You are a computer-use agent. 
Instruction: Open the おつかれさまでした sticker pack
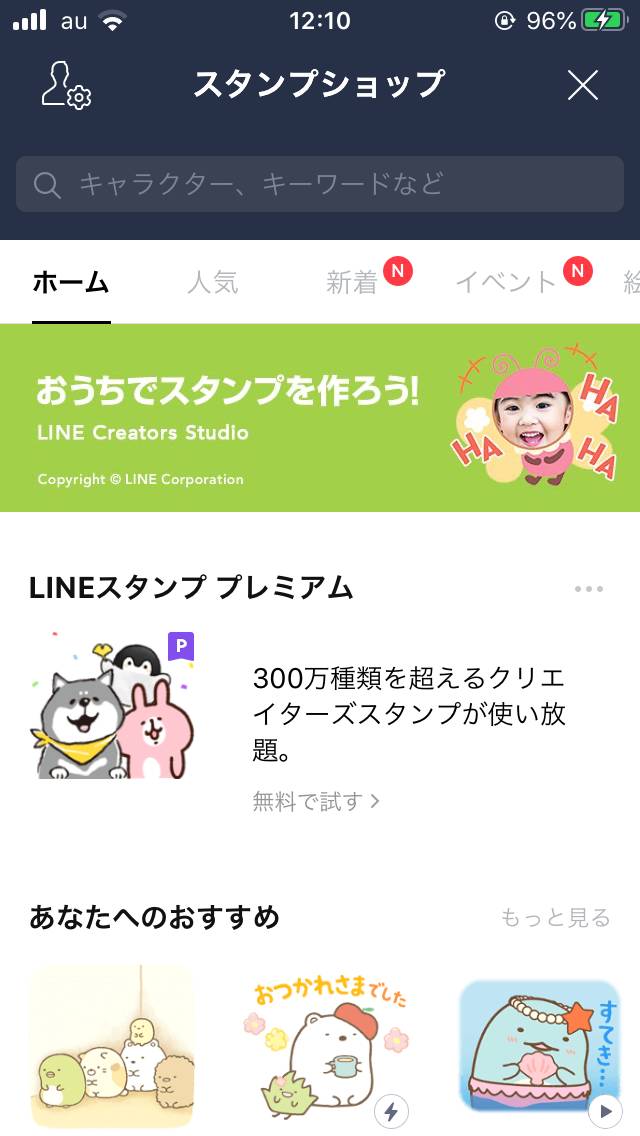click(x=325, y=1045)
